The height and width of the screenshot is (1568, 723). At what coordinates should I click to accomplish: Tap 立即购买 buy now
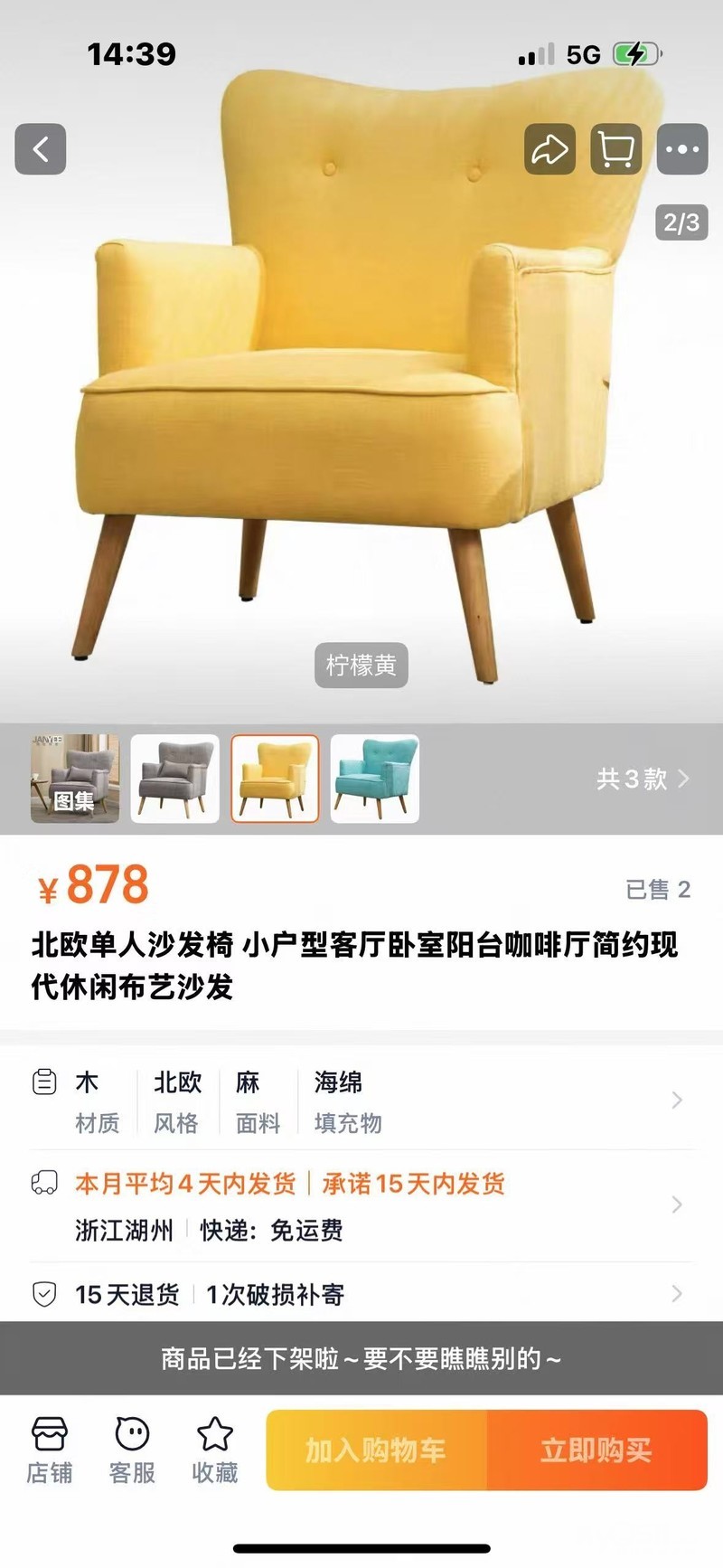tap(596, 1450)
